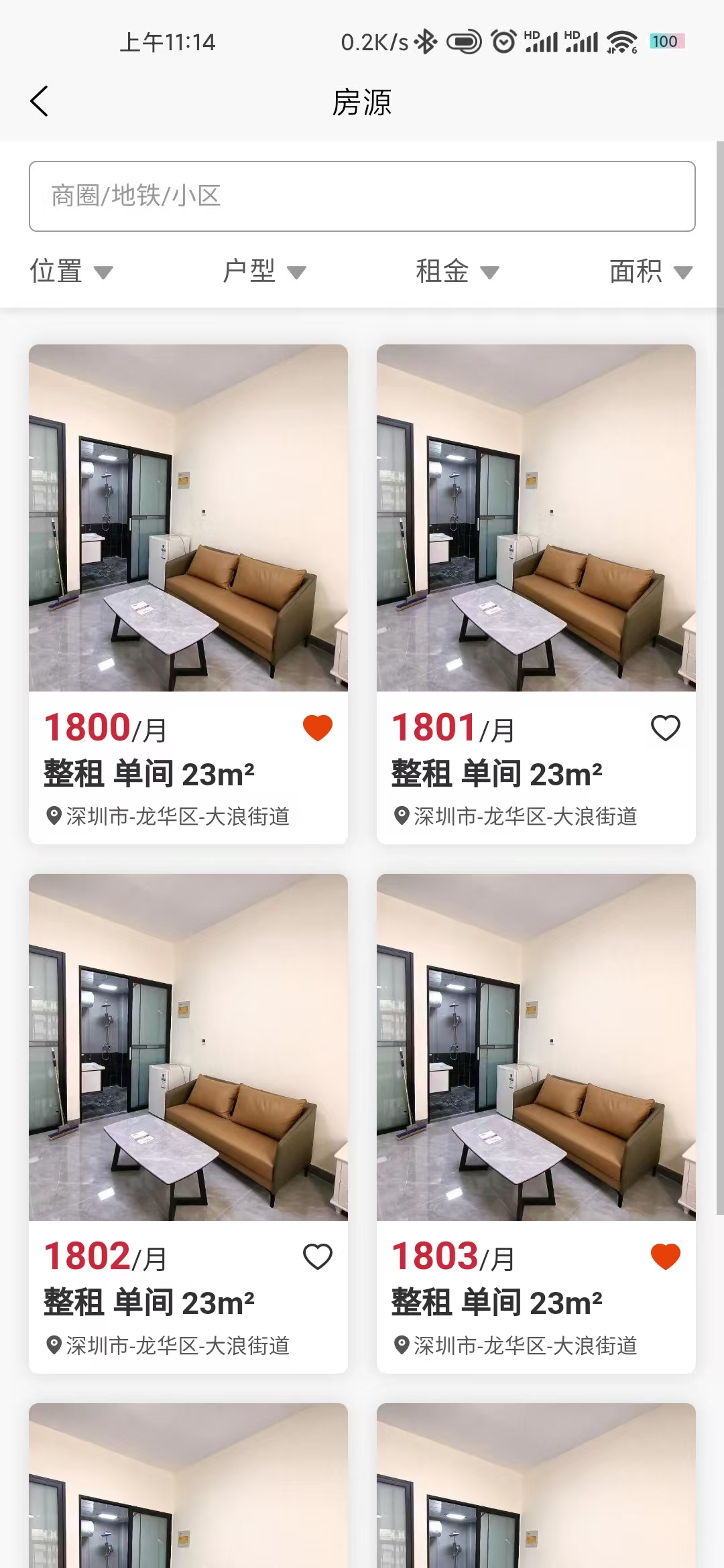This screenshot has height=1568, width=724.
Task: Open the 1803/月 room listing
Action: coord(536,1047)
